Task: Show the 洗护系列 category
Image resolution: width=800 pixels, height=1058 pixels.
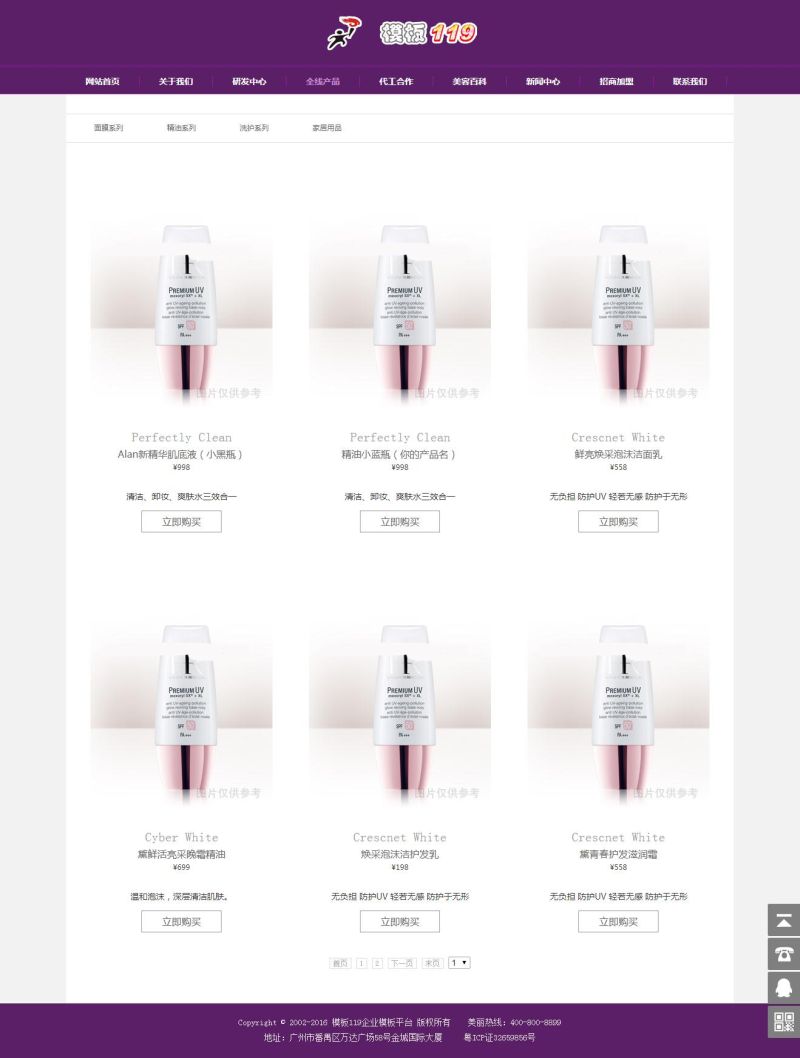Action: click(x=254, y=128)
